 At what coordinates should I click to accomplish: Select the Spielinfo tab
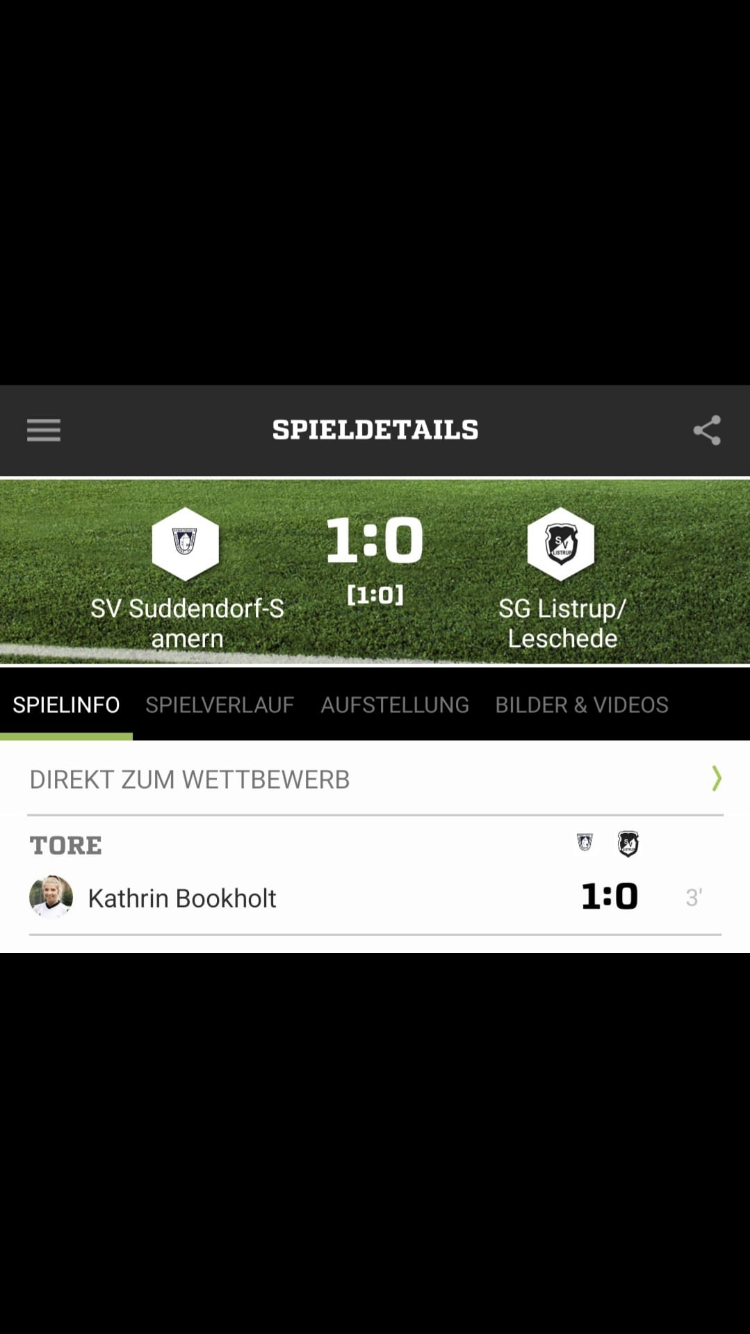click(x=66, y=705)
